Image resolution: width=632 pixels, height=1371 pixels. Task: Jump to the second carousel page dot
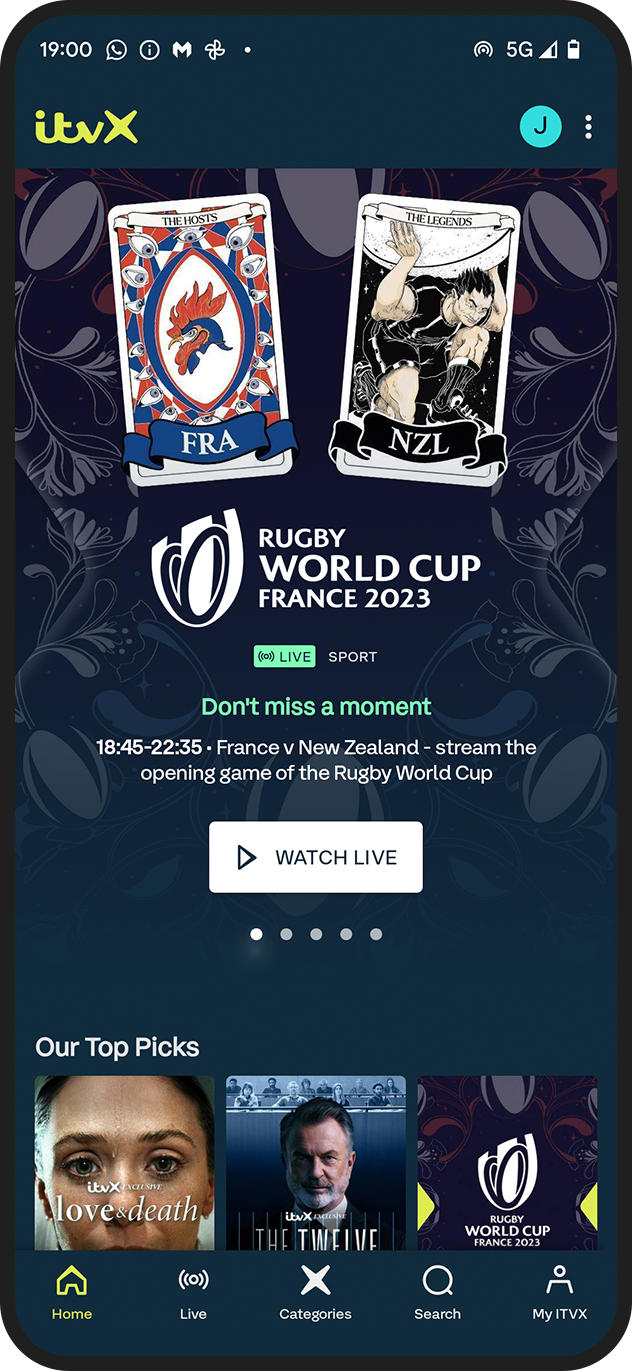pyautogui.click(x=286, y=934)
